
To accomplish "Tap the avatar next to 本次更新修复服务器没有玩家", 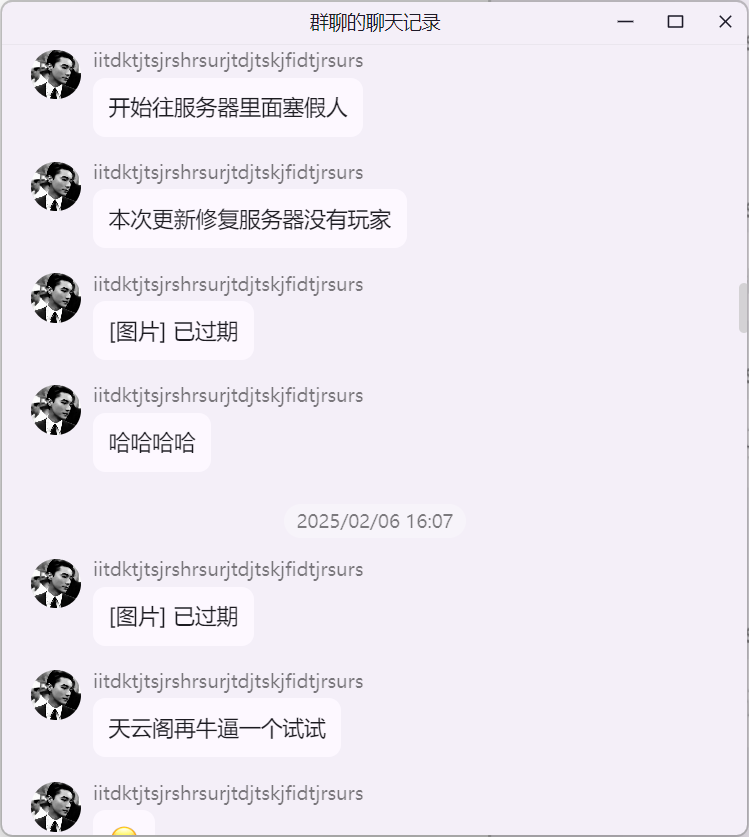I will 56,187.
